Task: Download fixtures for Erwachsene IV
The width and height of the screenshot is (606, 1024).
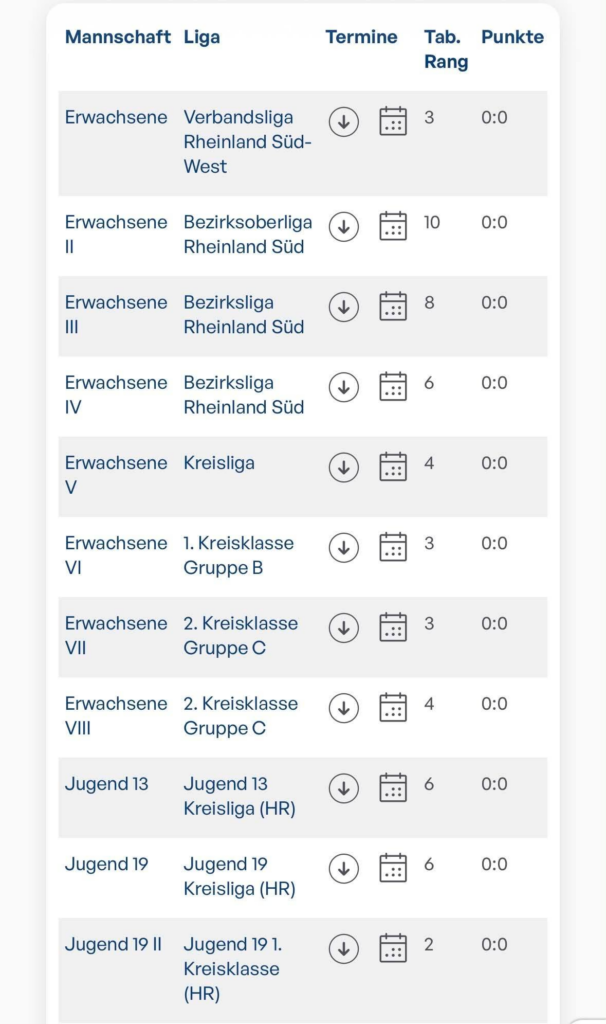Action: 343,387
